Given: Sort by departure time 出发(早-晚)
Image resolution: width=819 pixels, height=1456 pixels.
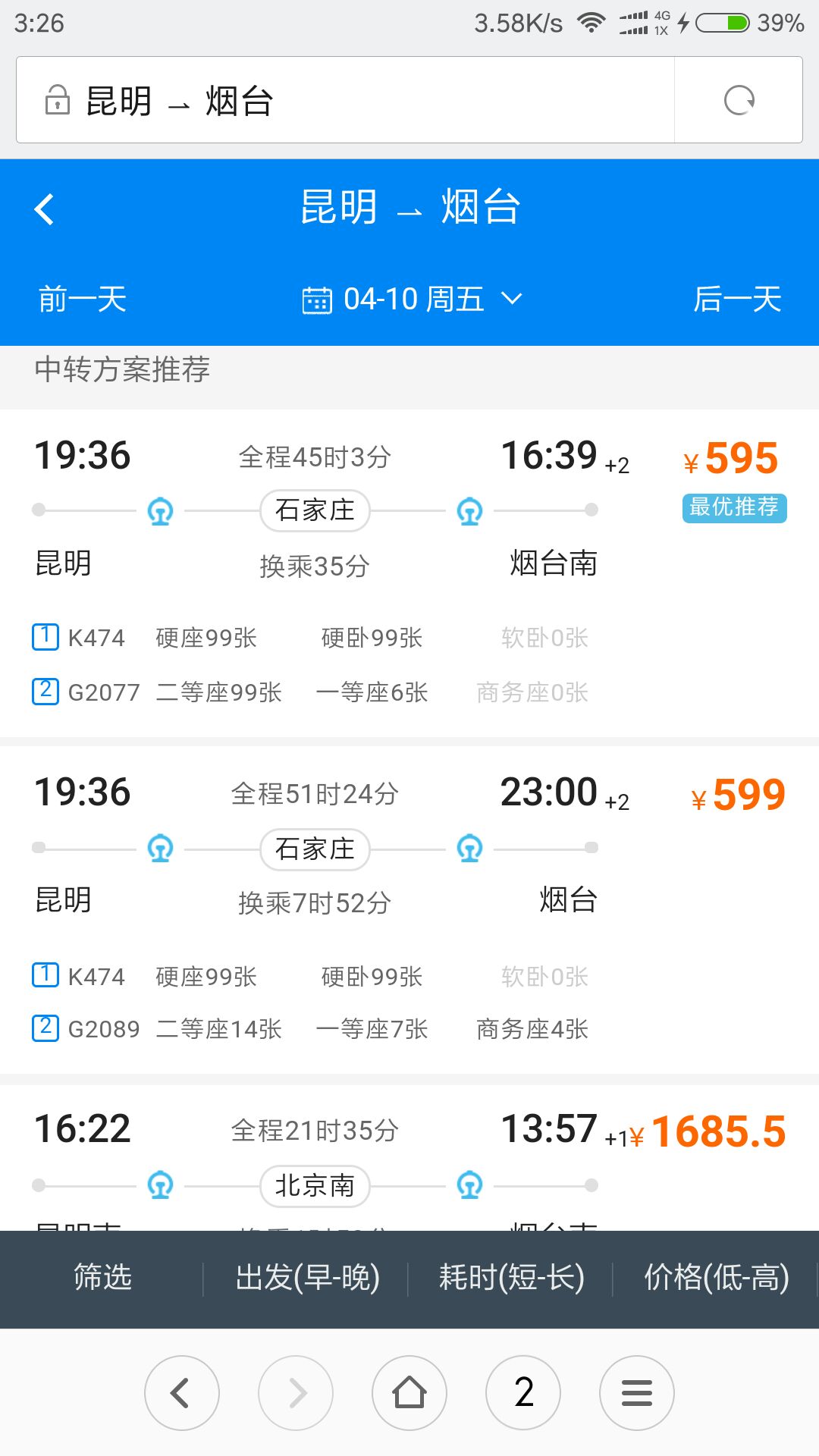Looking at the screenshot, I should (x=307, y=1278).
